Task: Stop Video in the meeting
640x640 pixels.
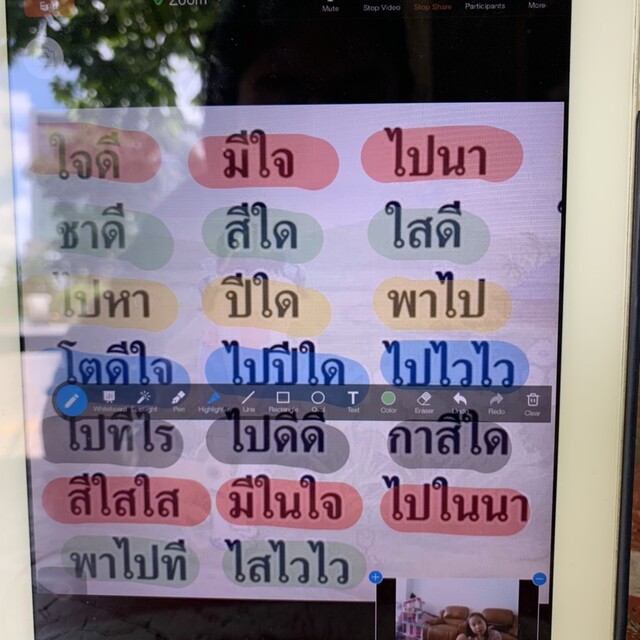Action: 381,5
